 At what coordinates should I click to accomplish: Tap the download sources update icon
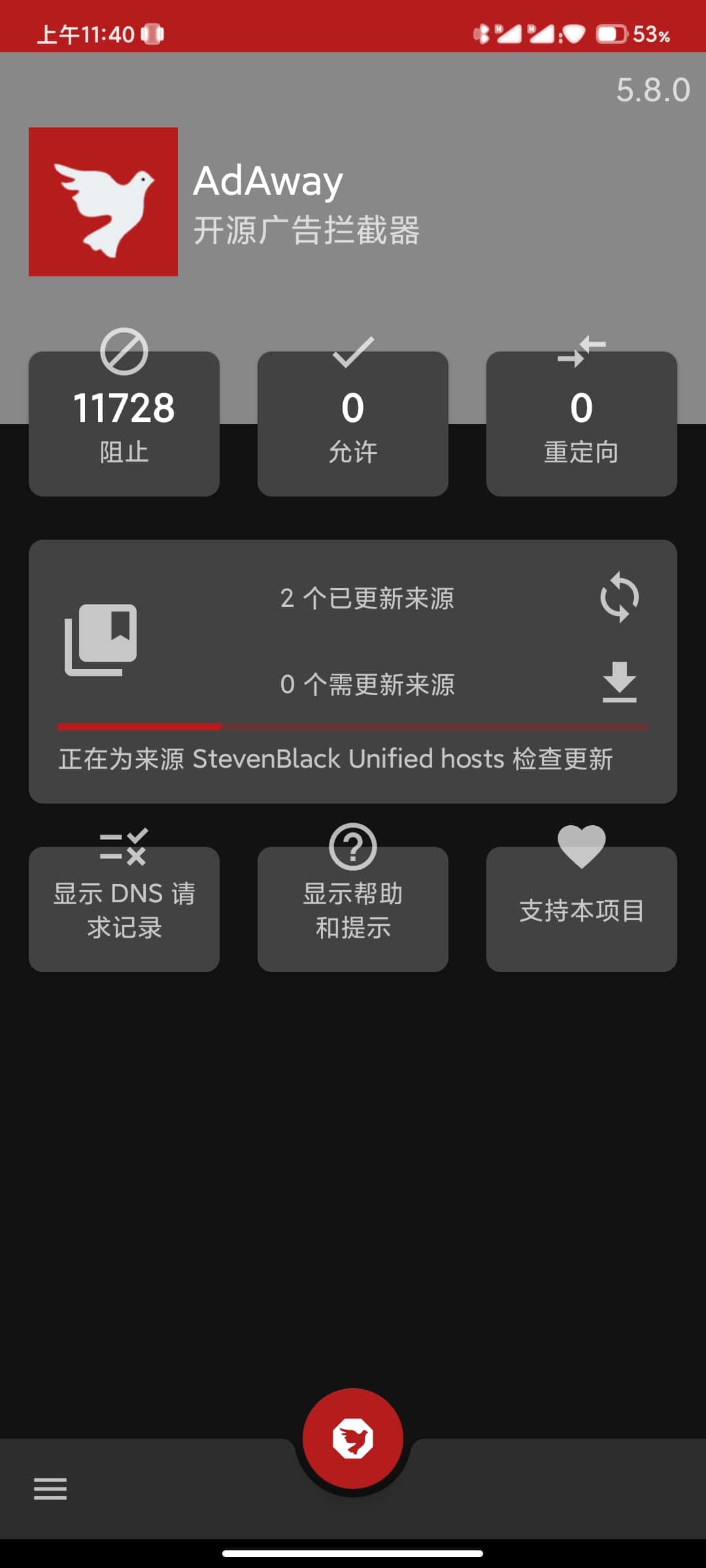click(619, 682)
